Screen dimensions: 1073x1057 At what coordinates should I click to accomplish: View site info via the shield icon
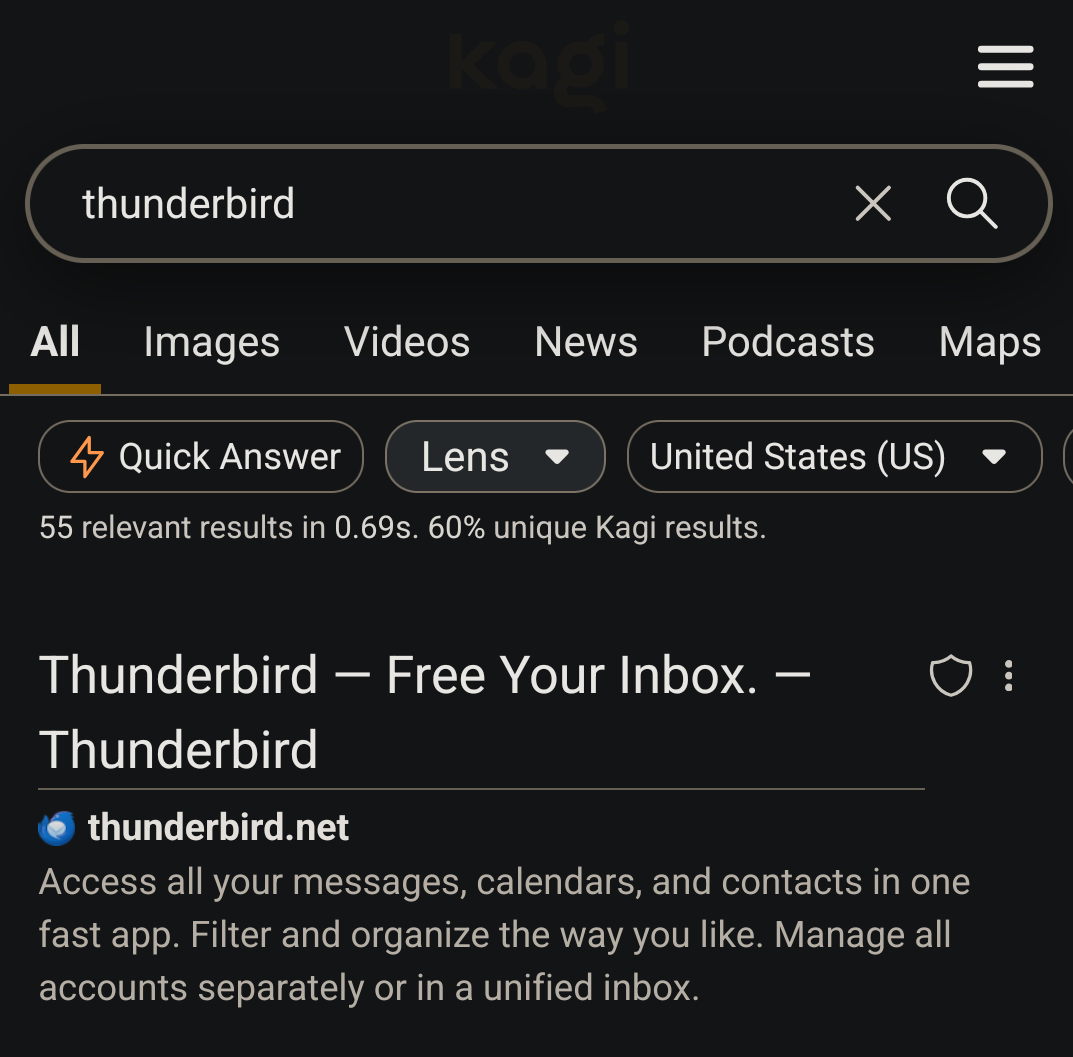click(950, 677)
